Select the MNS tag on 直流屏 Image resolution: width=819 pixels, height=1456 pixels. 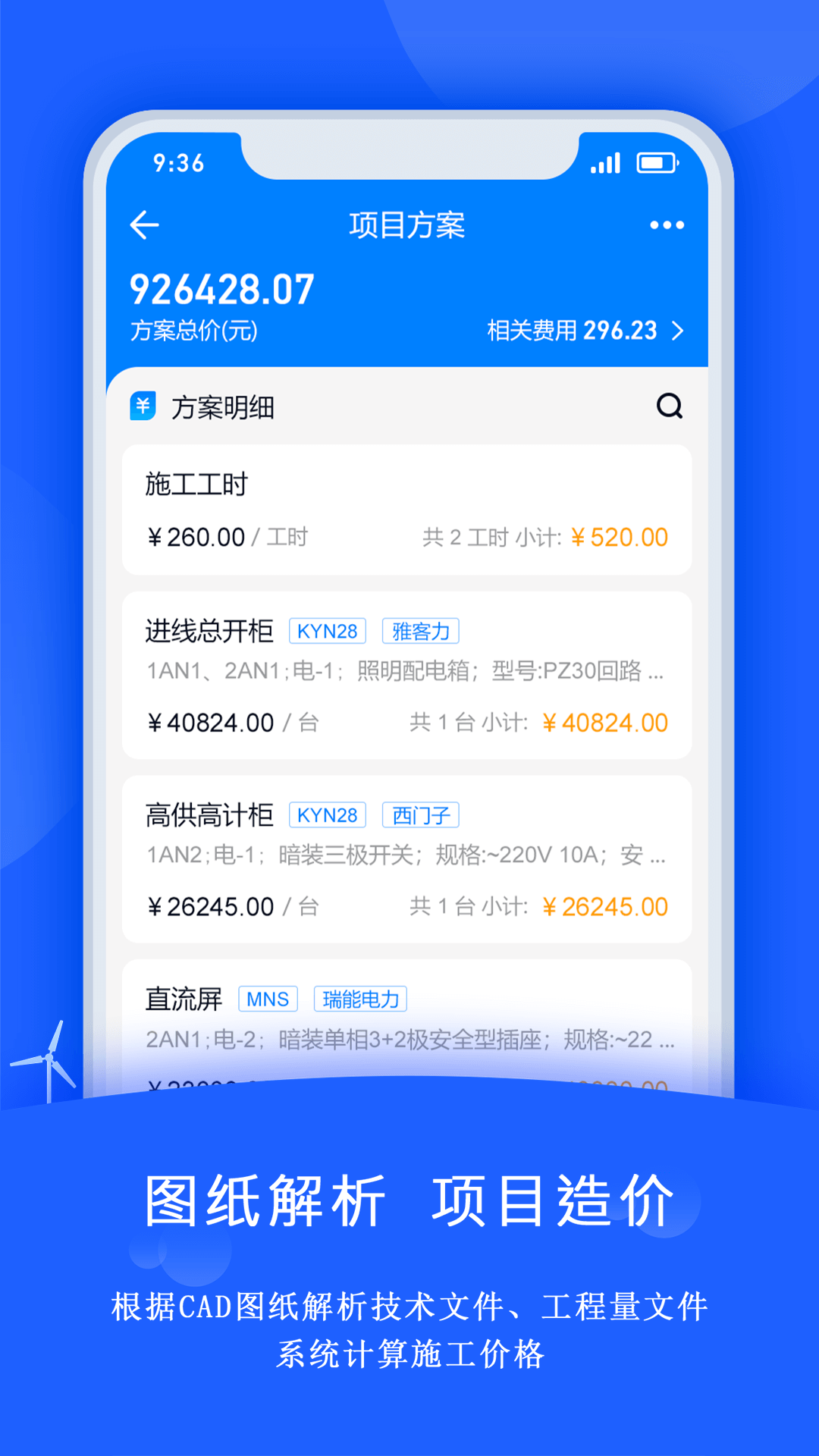tap(267, 999)
